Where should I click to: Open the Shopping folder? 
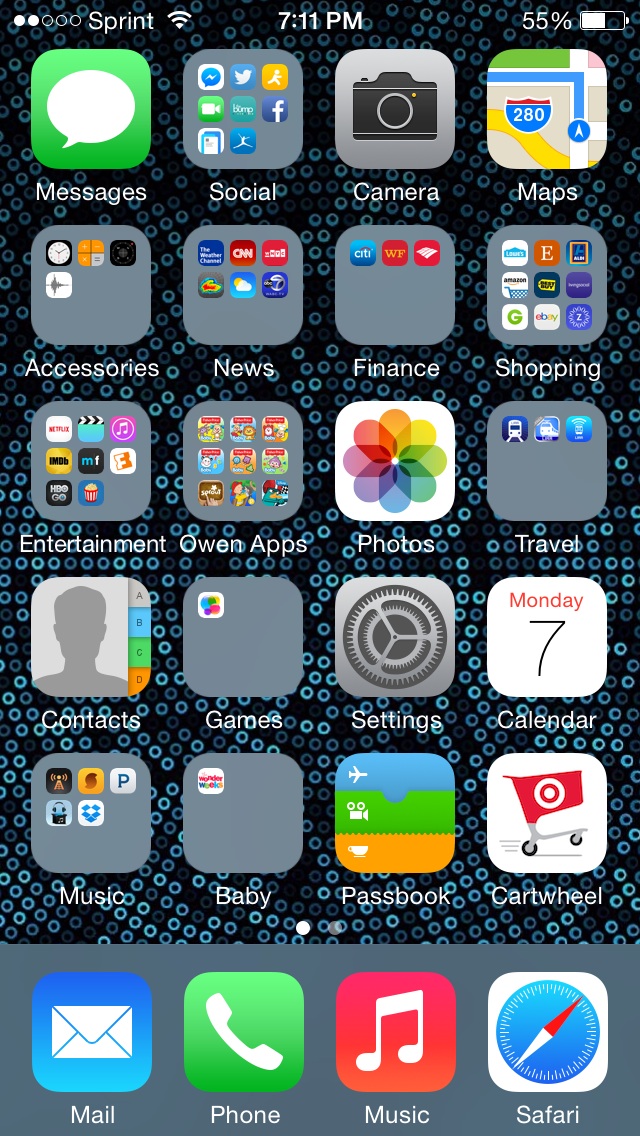coord(547,285)
